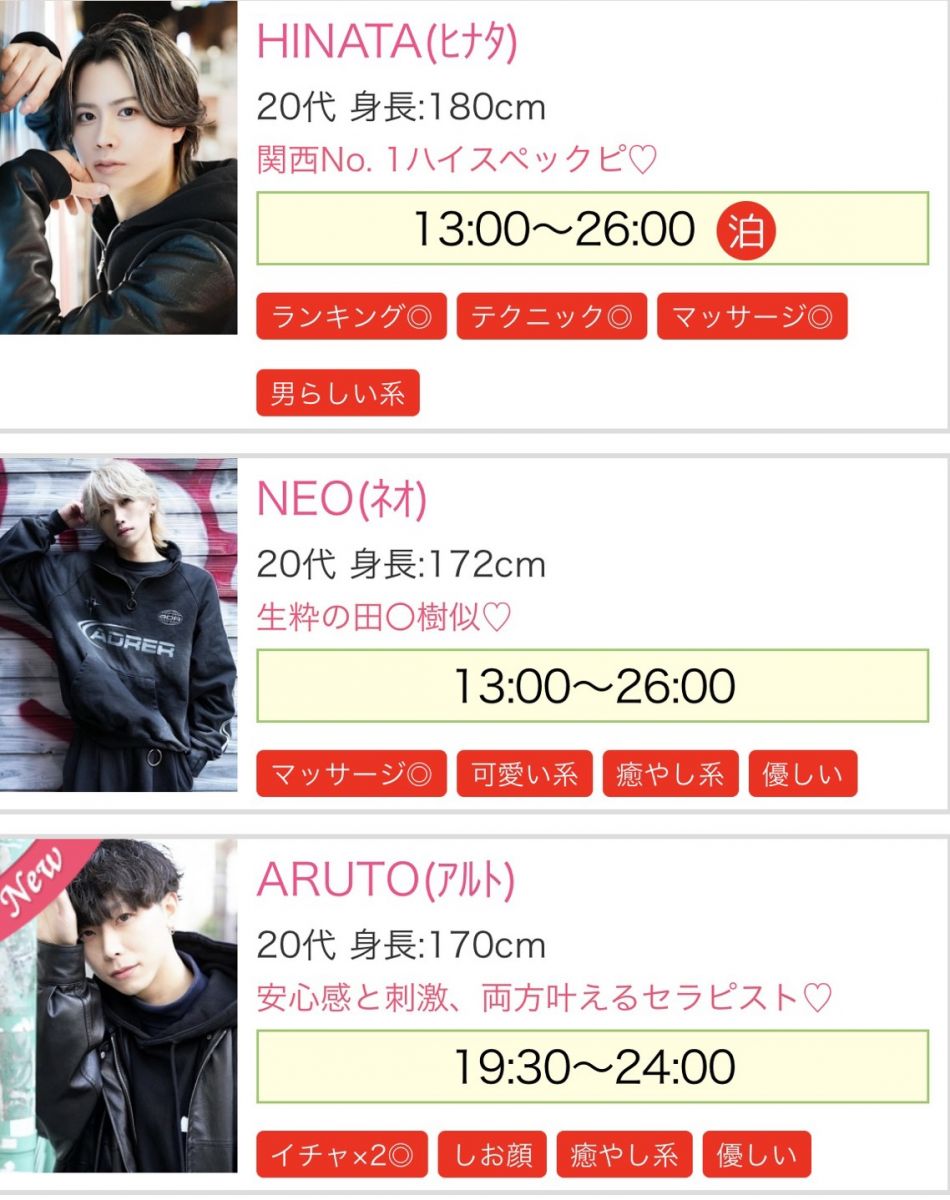Choose the マッサージ◎ tag on HINATA's card
Image resolution: width=950 pixels, height=1200 pixels.
point(751,317)
